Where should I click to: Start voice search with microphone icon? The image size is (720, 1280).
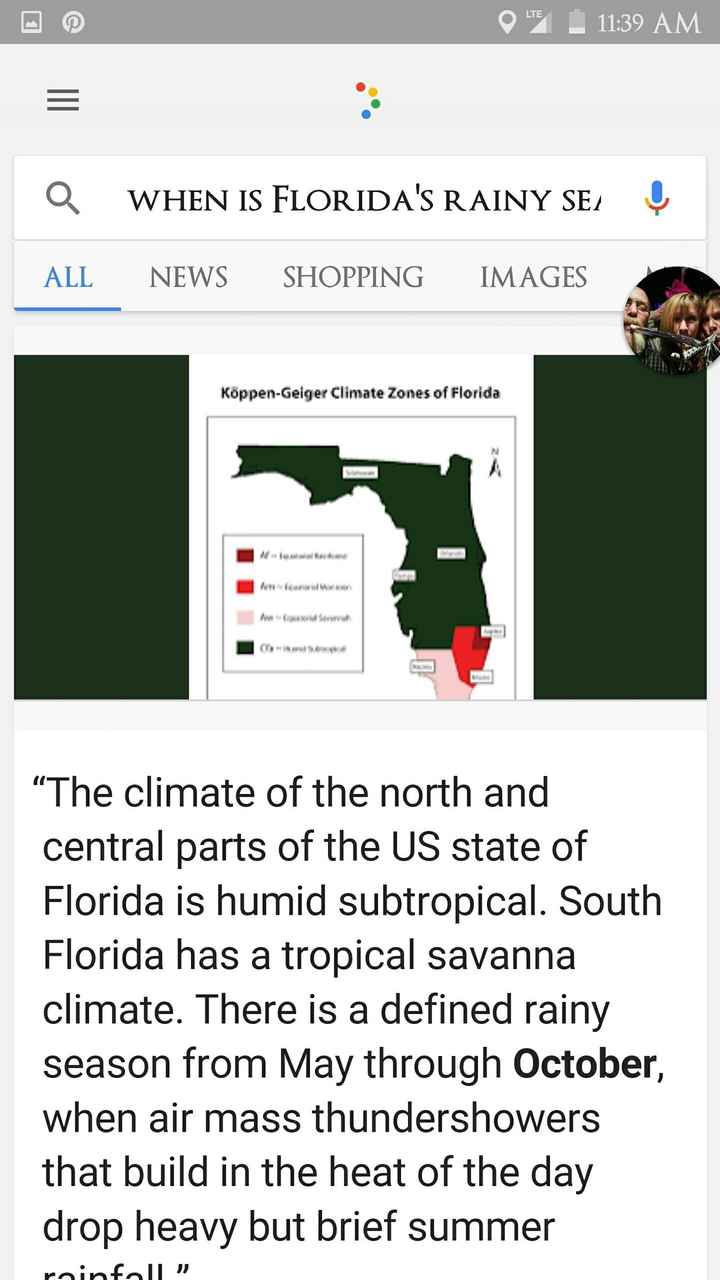(x=656, y=198)
